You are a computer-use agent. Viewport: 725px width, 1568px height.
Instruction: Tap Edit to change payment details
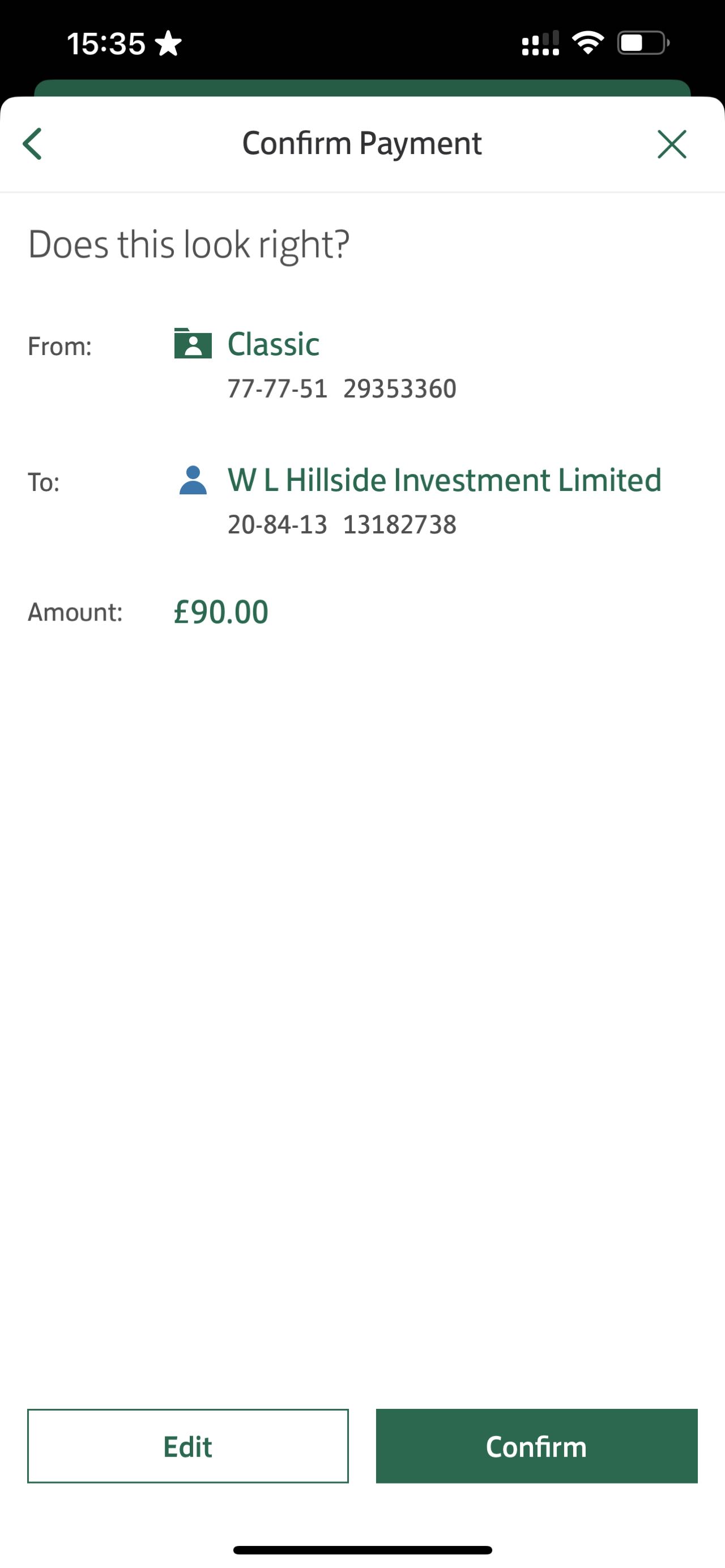(187, 1446)
